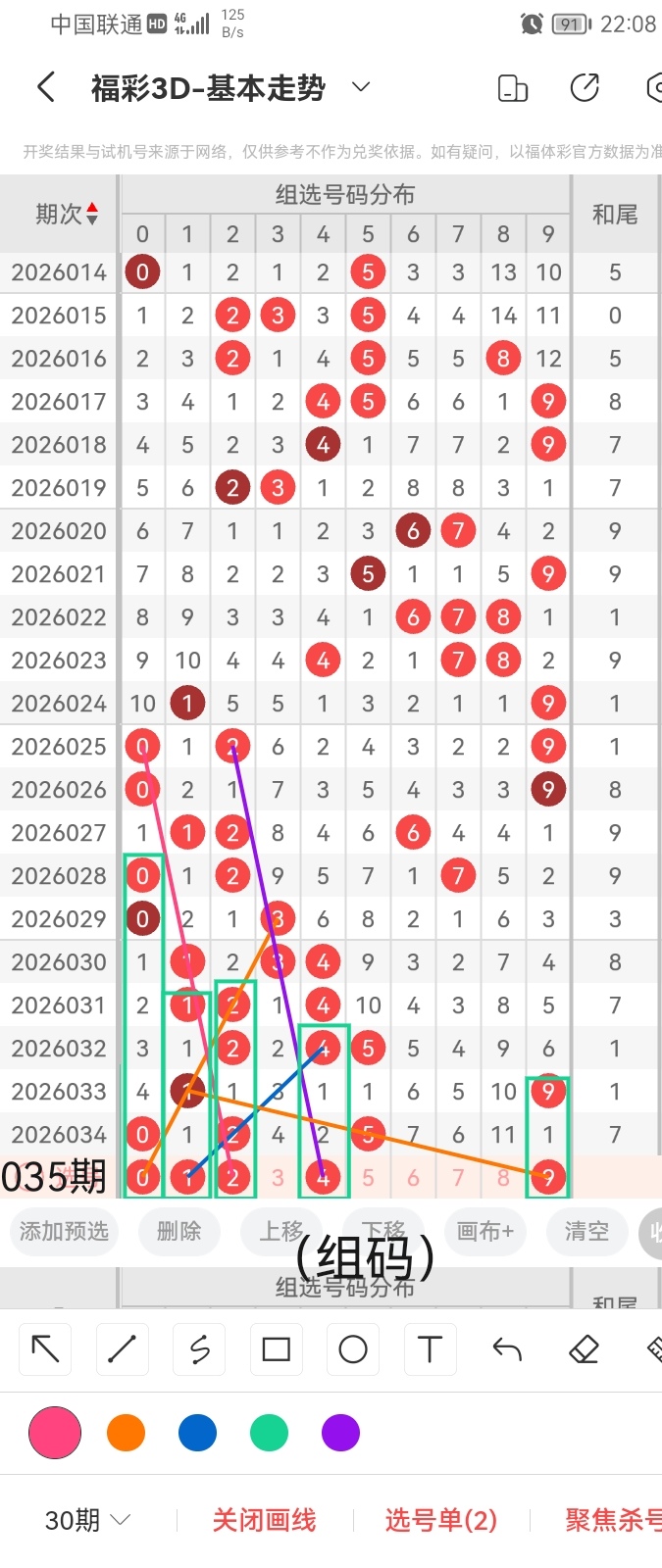Select the straight line drawing tool

(x=122, y=1349)
